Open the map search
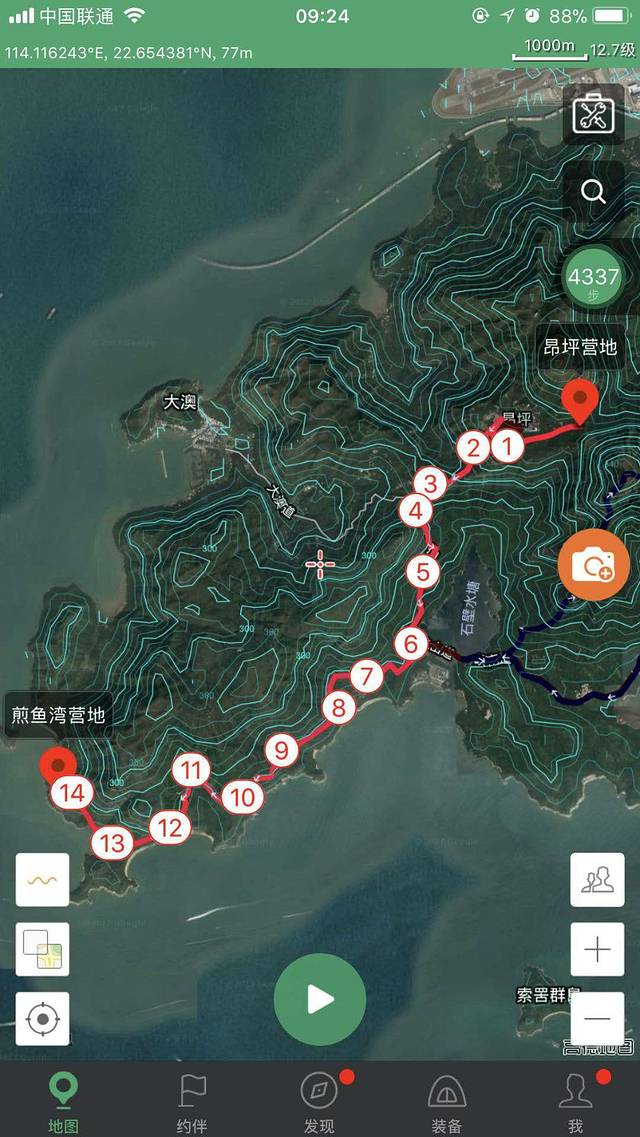This screenshot has height=1137, width=640. (593, 192)
